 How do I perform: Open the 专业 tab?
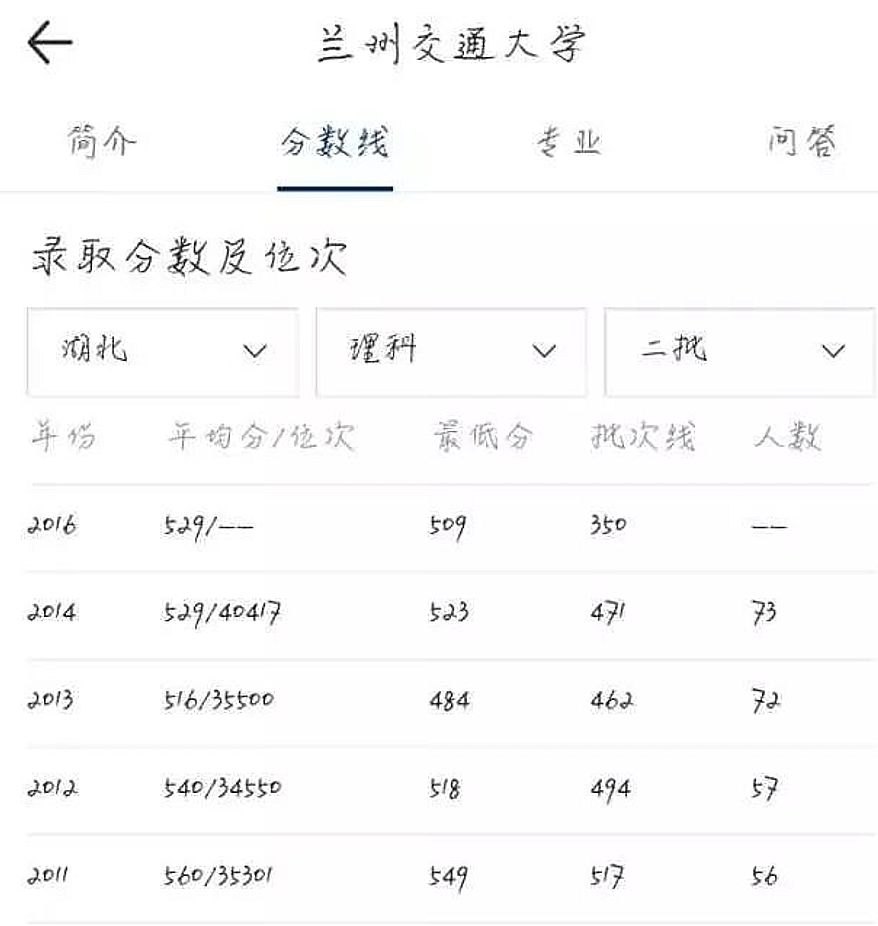[568, 143]
